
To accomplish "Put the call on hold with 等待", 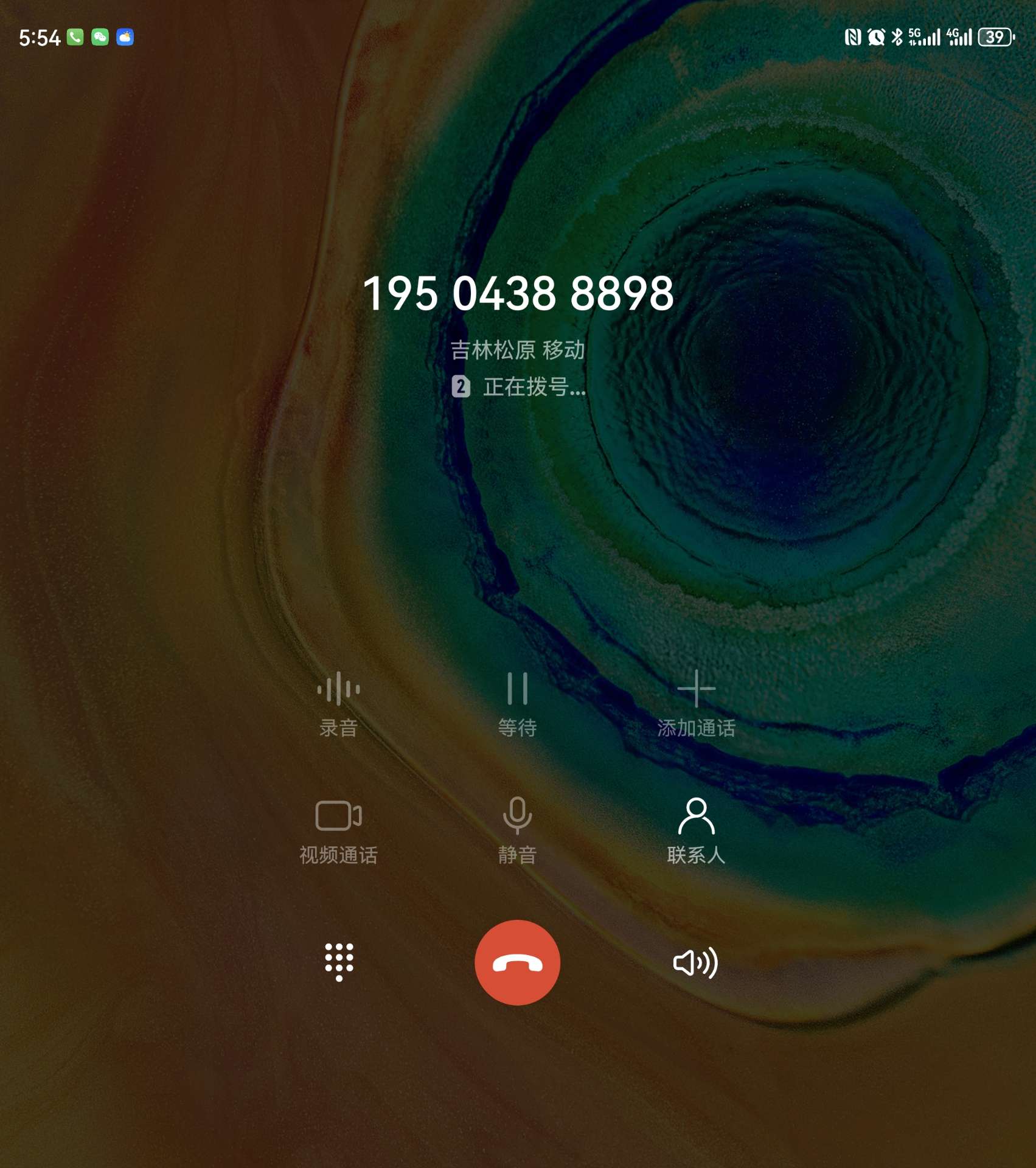I will (517, 703).
